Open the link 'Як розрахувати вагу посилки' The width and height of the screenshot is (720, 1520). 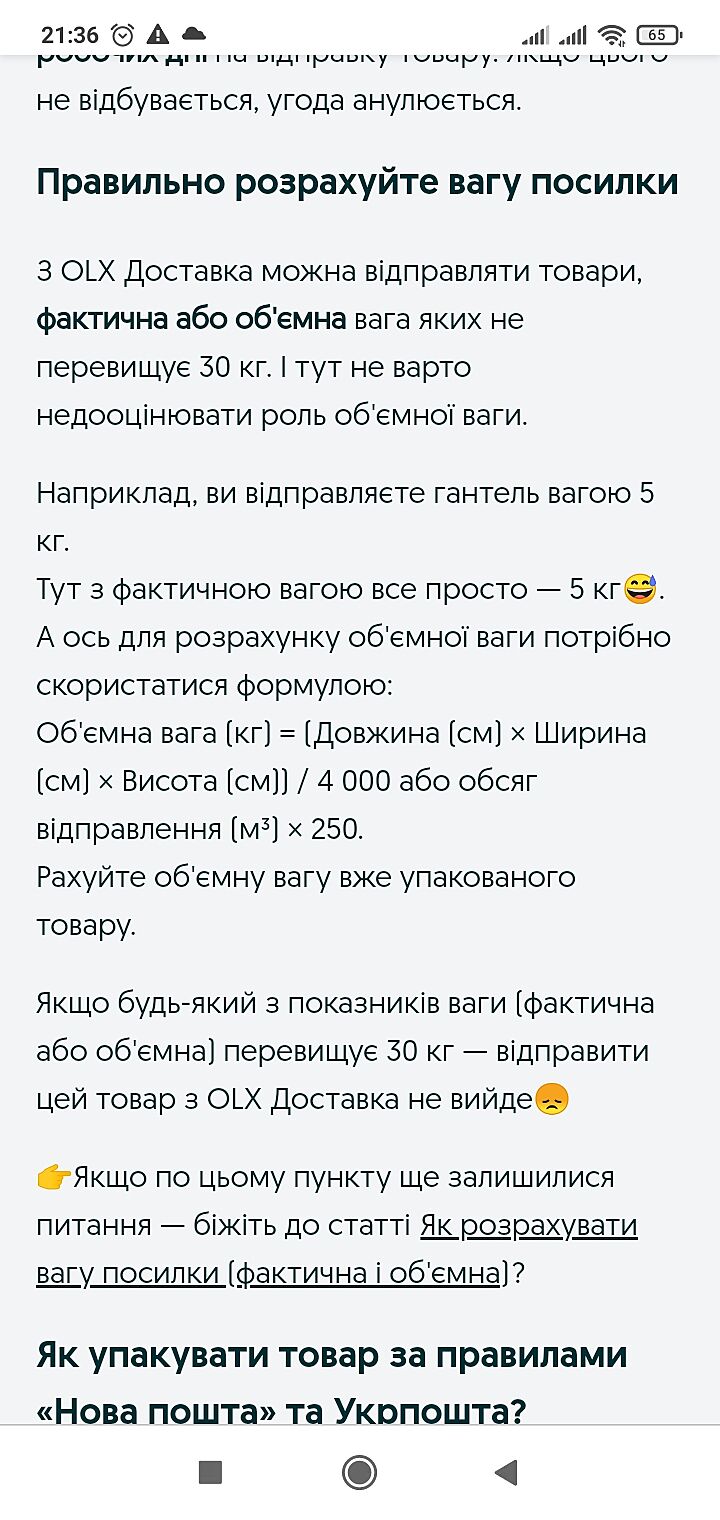coord(528,1225)
